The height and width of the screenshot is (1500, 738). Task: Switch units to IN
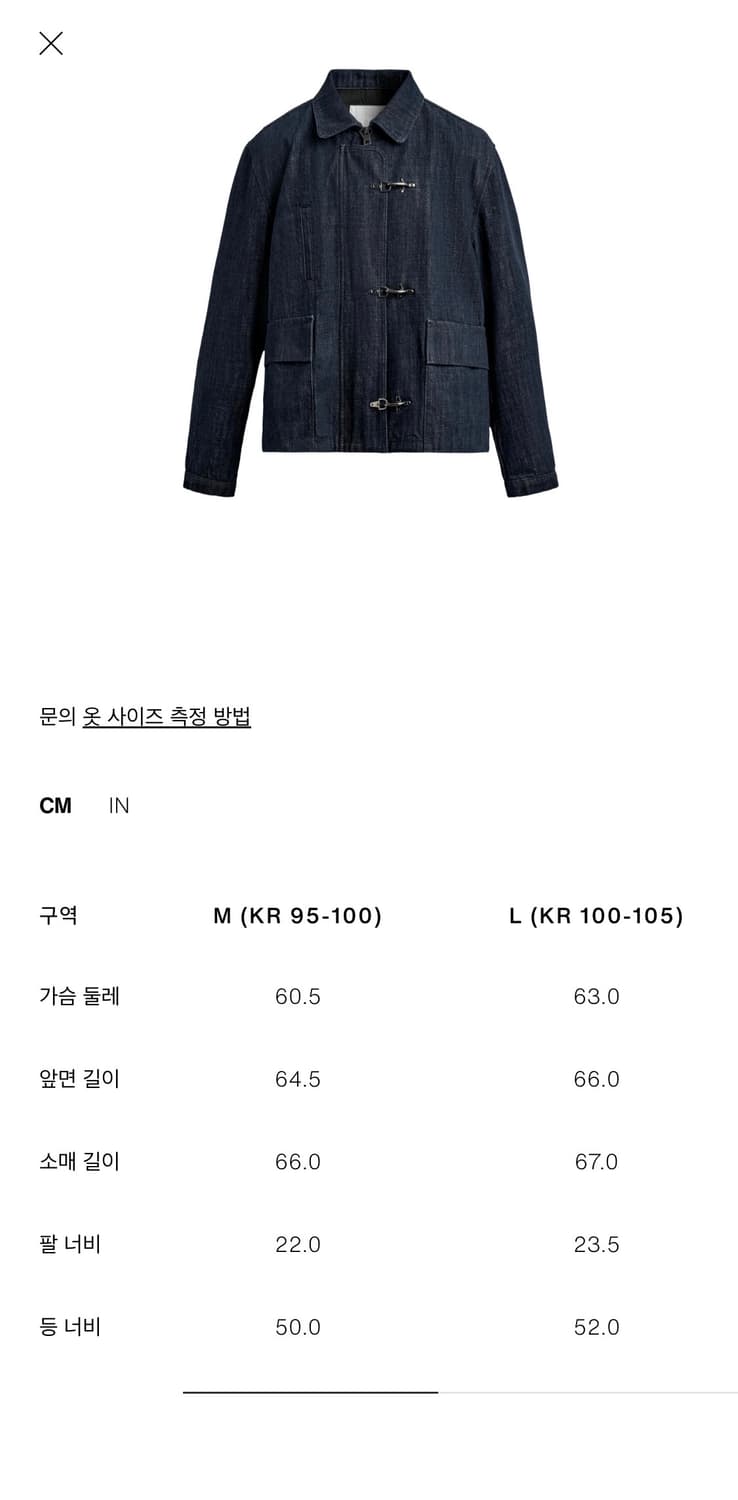click(120, 805)
